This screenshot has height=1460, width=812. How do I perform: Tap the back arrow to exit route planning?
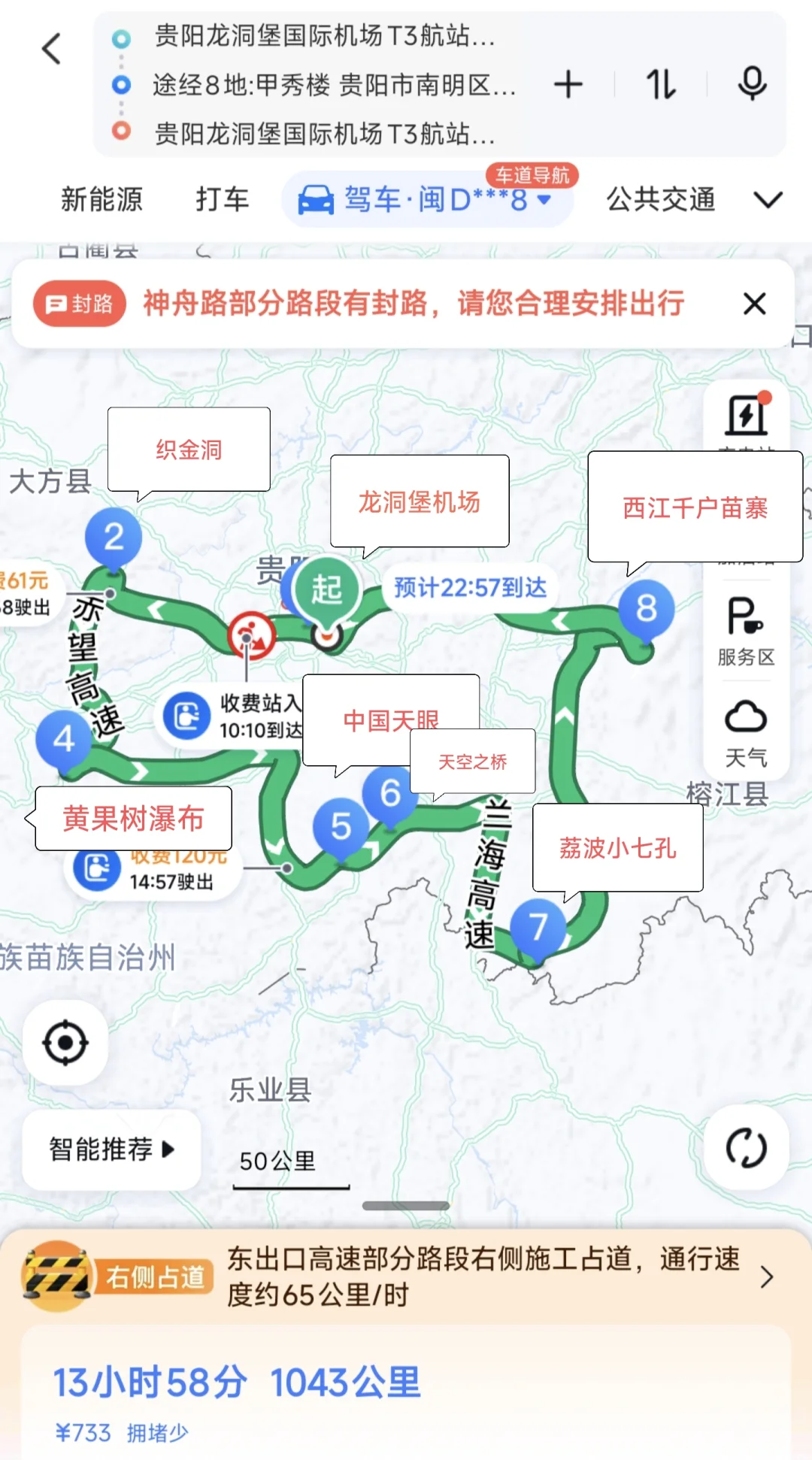tap(50, 48)
